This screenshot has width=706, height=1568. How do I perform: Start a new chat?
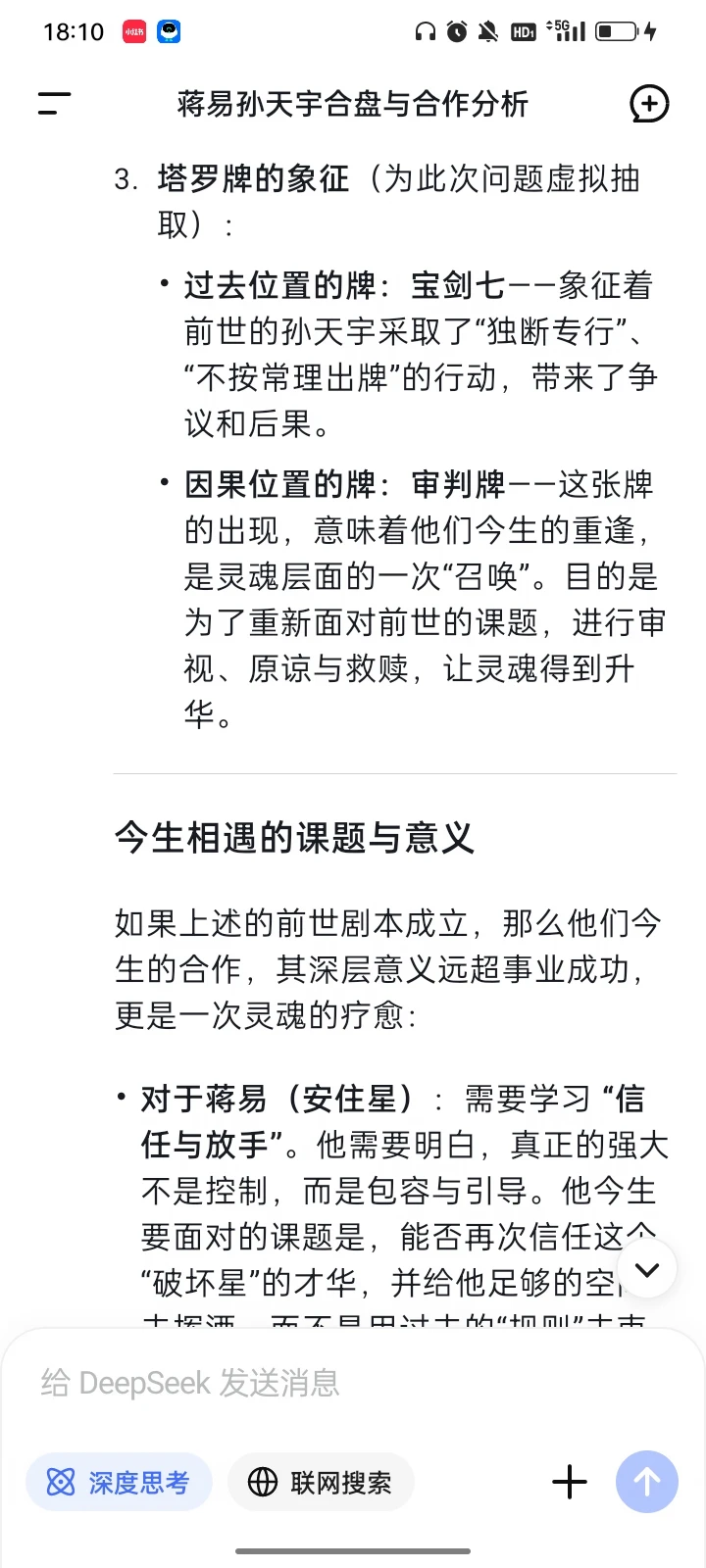[648, 104]
